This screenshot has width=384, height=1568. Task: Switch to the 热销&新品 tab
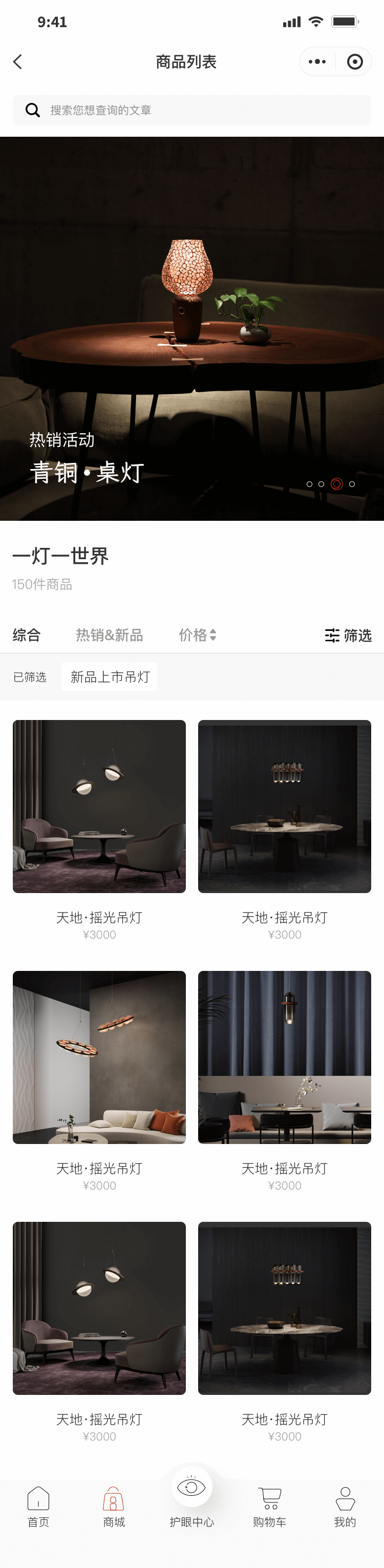(110, 635)
